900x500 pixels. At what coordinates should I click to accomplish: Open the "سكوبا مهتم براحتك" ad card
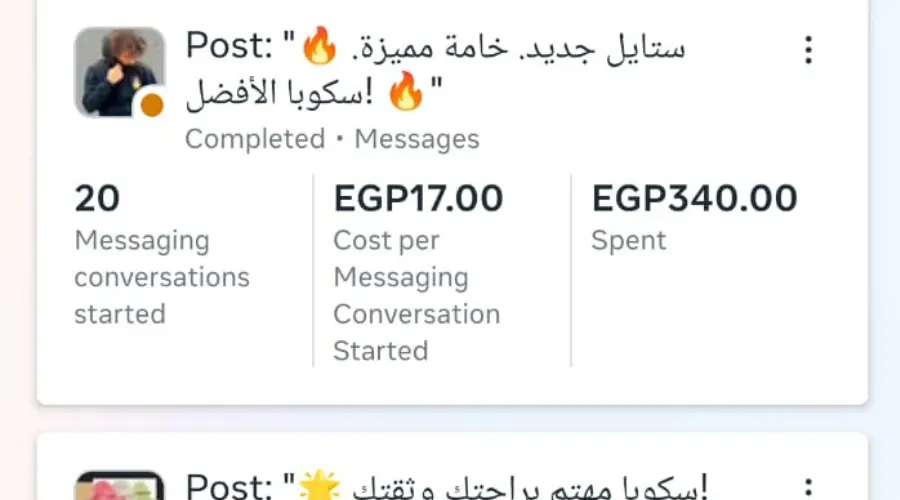coord(450,485)
